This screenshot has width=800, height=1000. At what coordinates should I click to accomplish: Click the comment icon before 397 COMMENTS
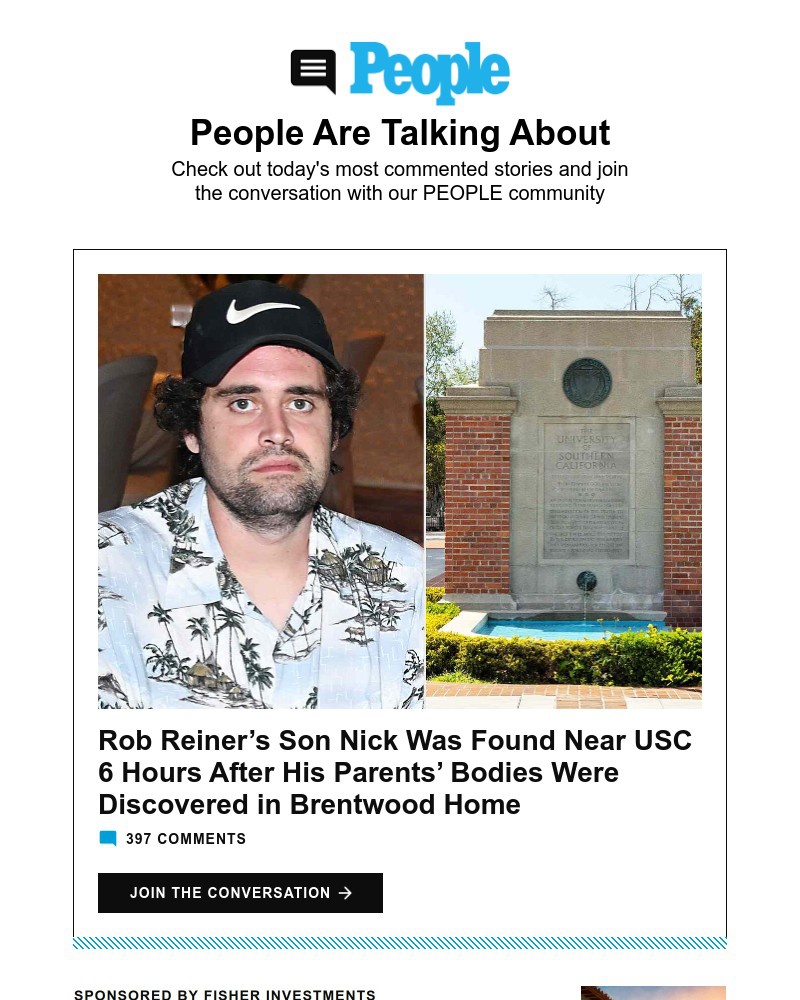(x=108, y=838)
